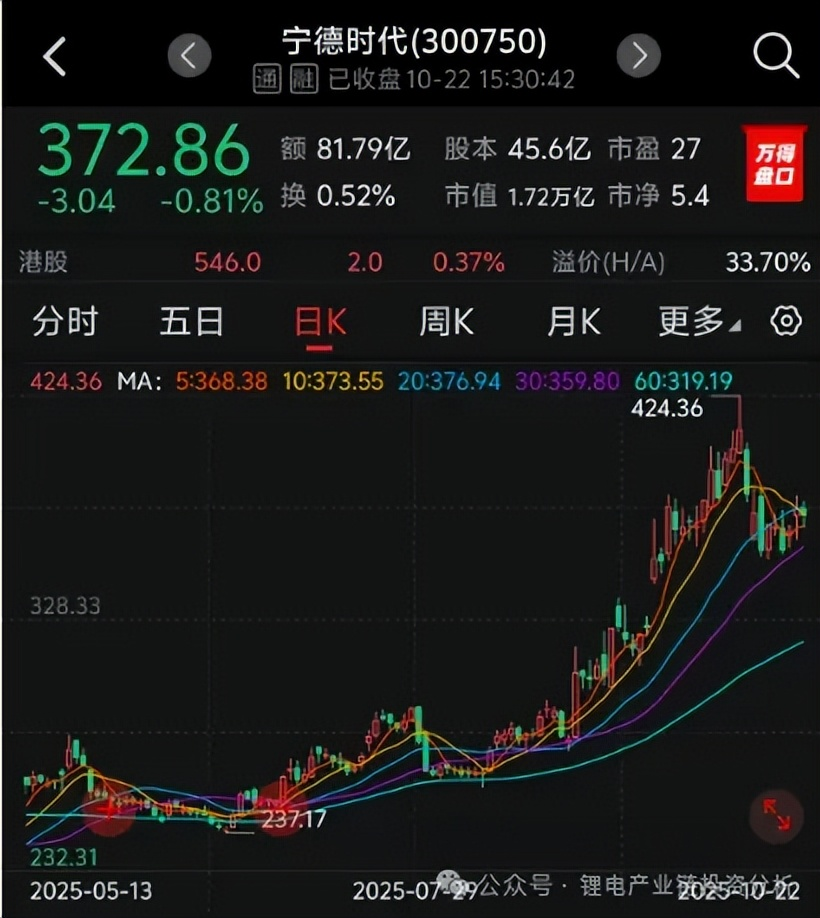Image resolution: width=820 pixels, height=918 pixels.
Task: Open chart settings via the gear icon
Action: point(785,321)
